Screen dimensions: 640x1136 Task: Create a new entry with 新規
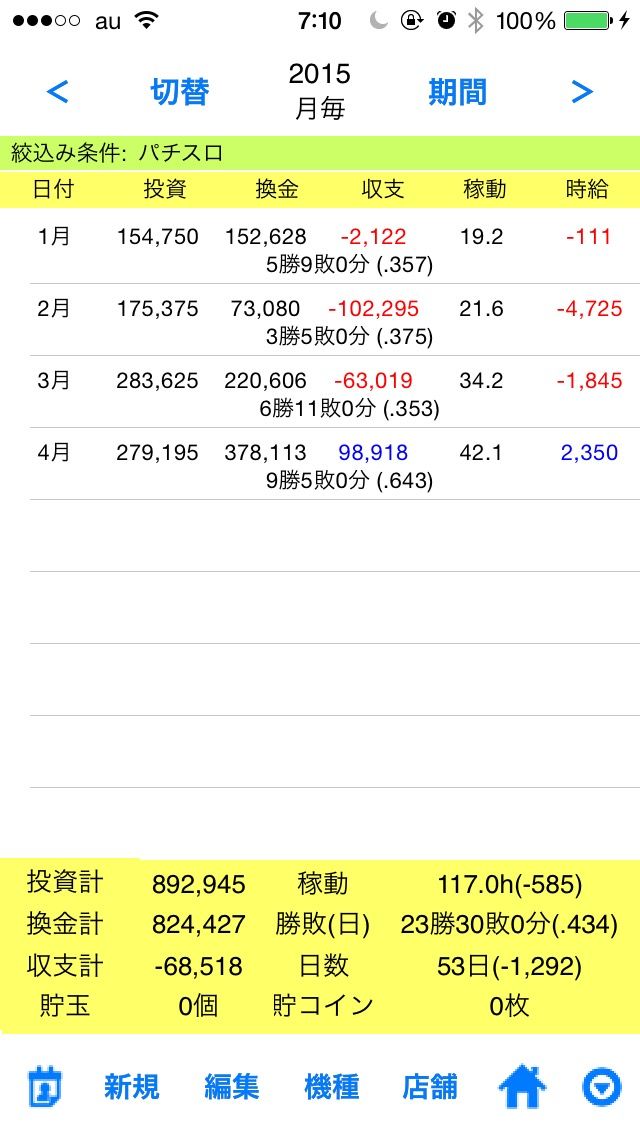(132, 1087)
